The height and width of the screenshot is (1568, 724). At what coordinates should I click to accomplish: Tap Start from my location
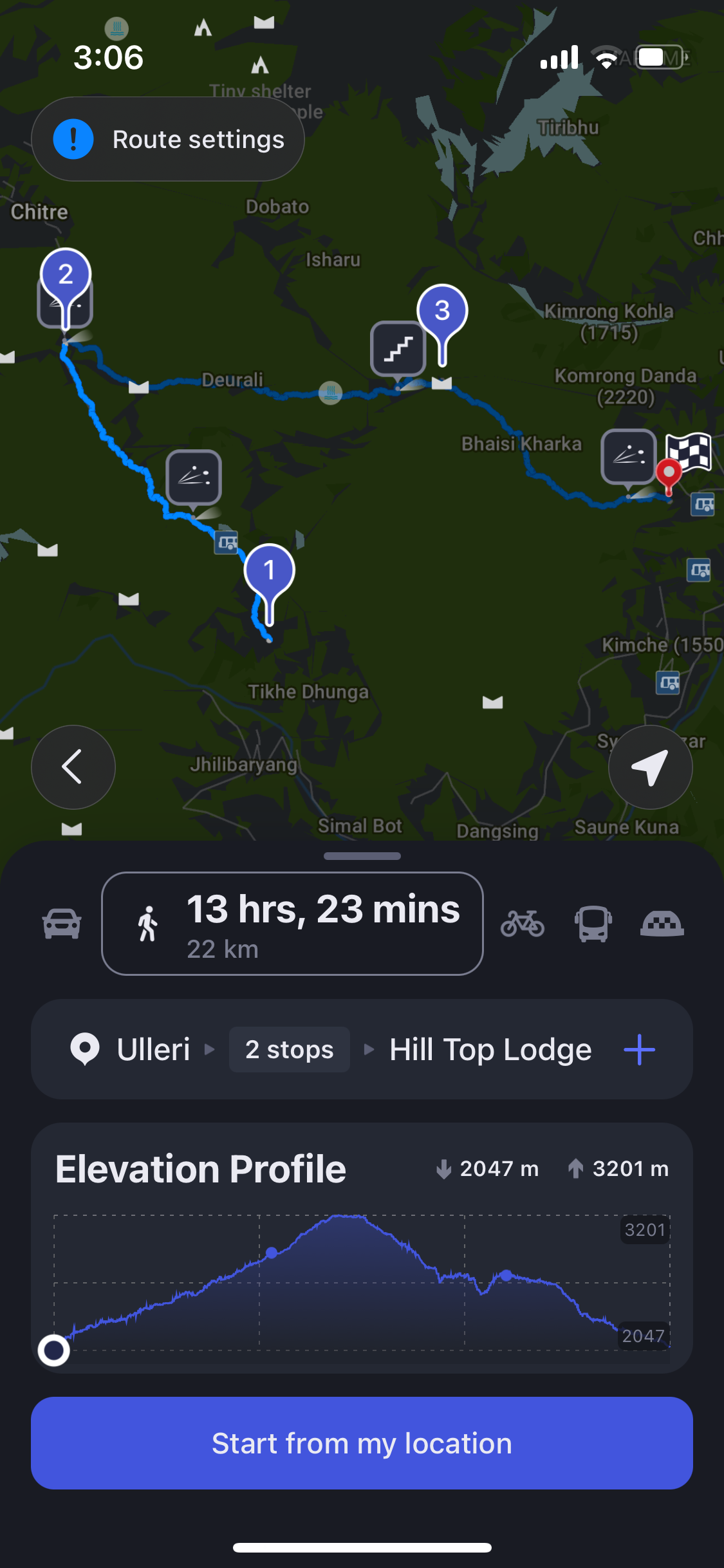[362, 1443]
